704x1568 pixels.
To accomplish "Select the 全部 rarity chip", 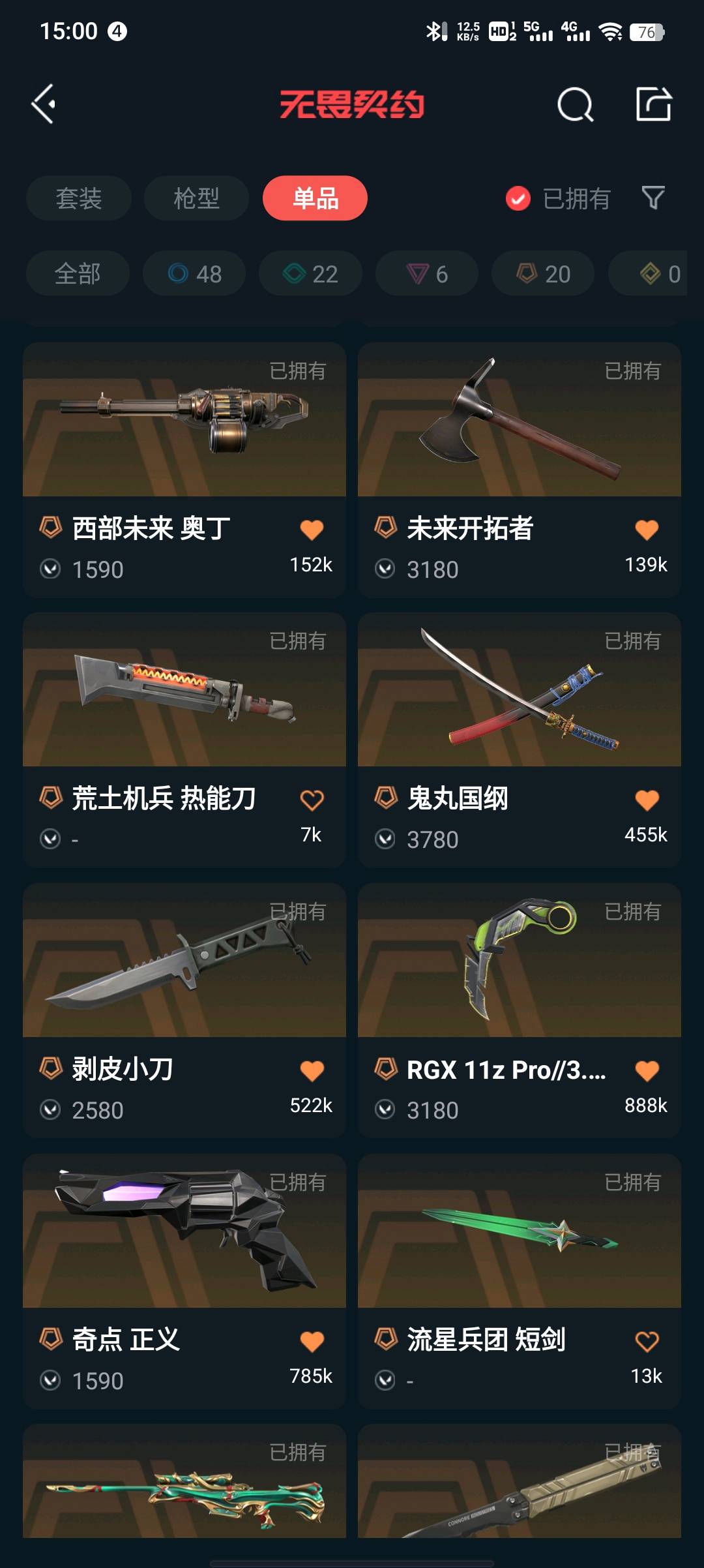I will 78,274.
